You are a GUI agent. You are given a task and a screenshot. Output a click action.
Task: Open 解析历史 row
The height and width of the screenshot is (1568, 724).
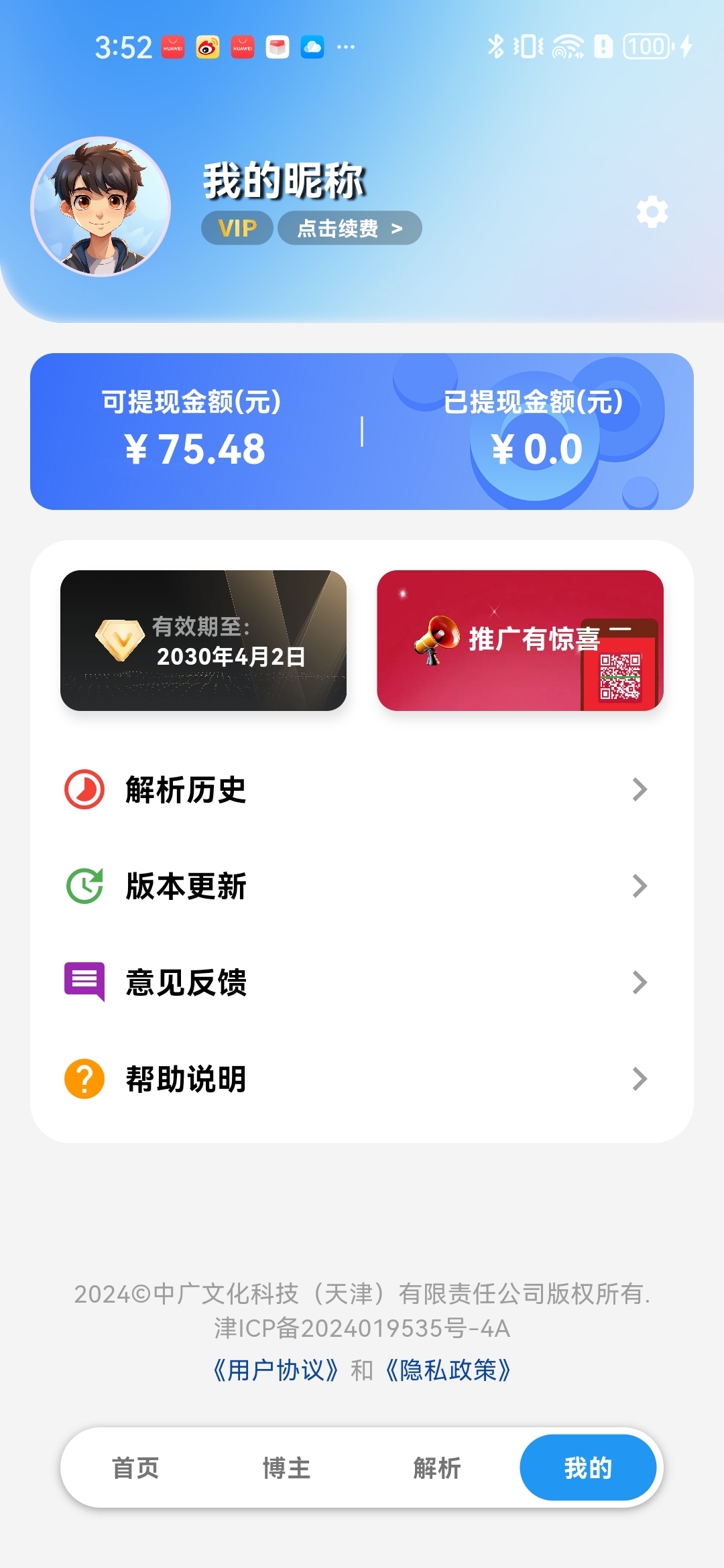[x=355, y=789]
